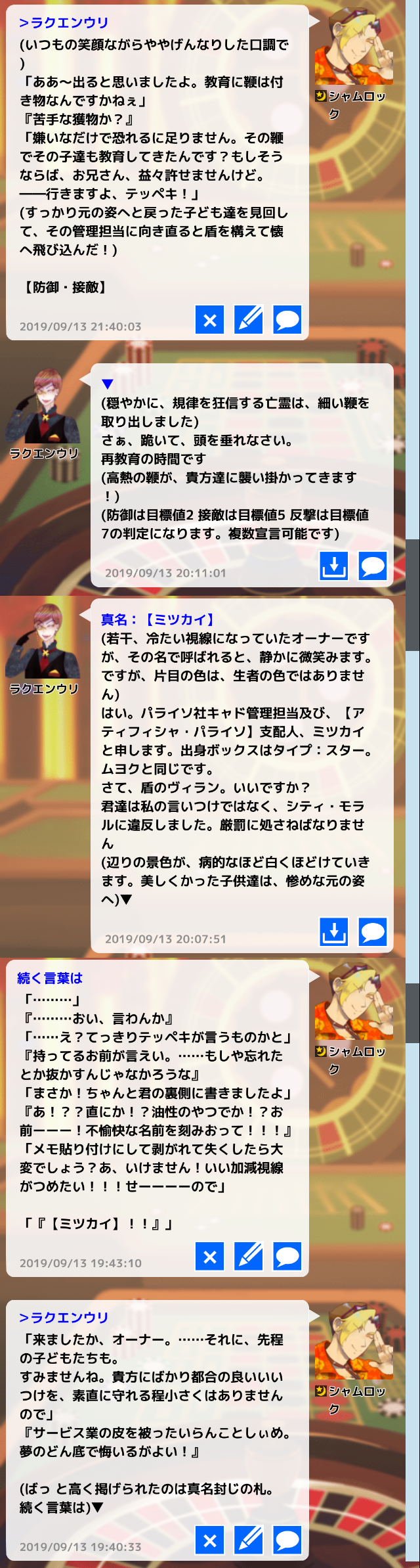The height and width of the screenshot is (1568, 420).
Task: Open ラクエンウリ avatar on the 20:11:01 post
Action: [43, 406]
